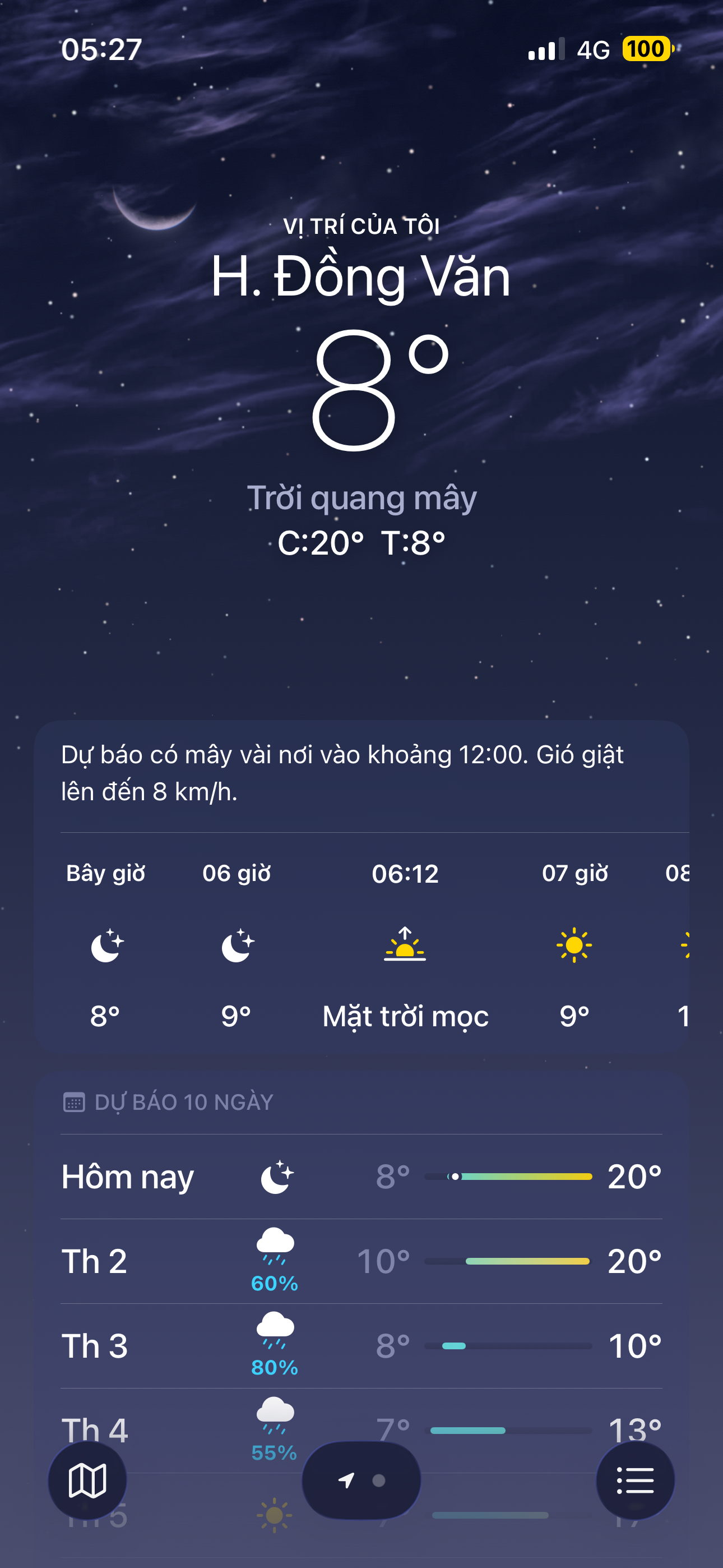Open the weather map view
Screen dimensions: 723x1568
[x=87, y=1481]
